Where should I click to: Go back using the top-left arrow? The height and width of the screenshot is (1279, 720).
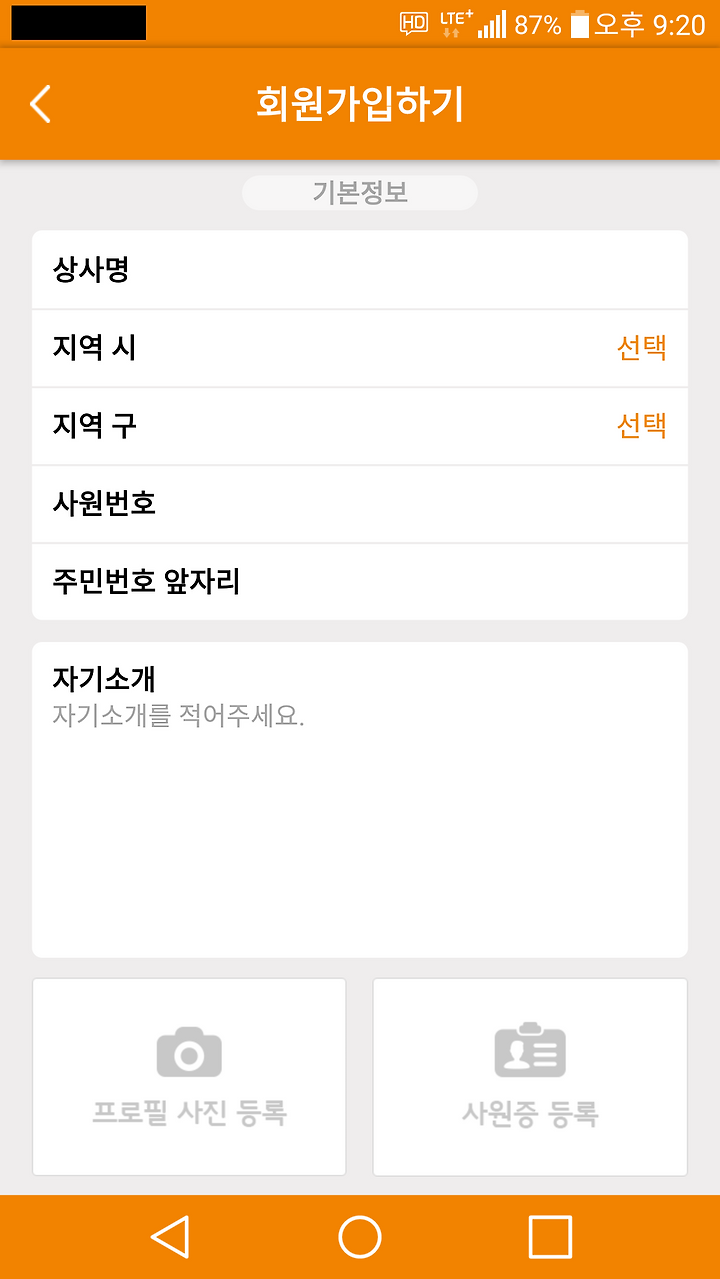tap(40, 104)
